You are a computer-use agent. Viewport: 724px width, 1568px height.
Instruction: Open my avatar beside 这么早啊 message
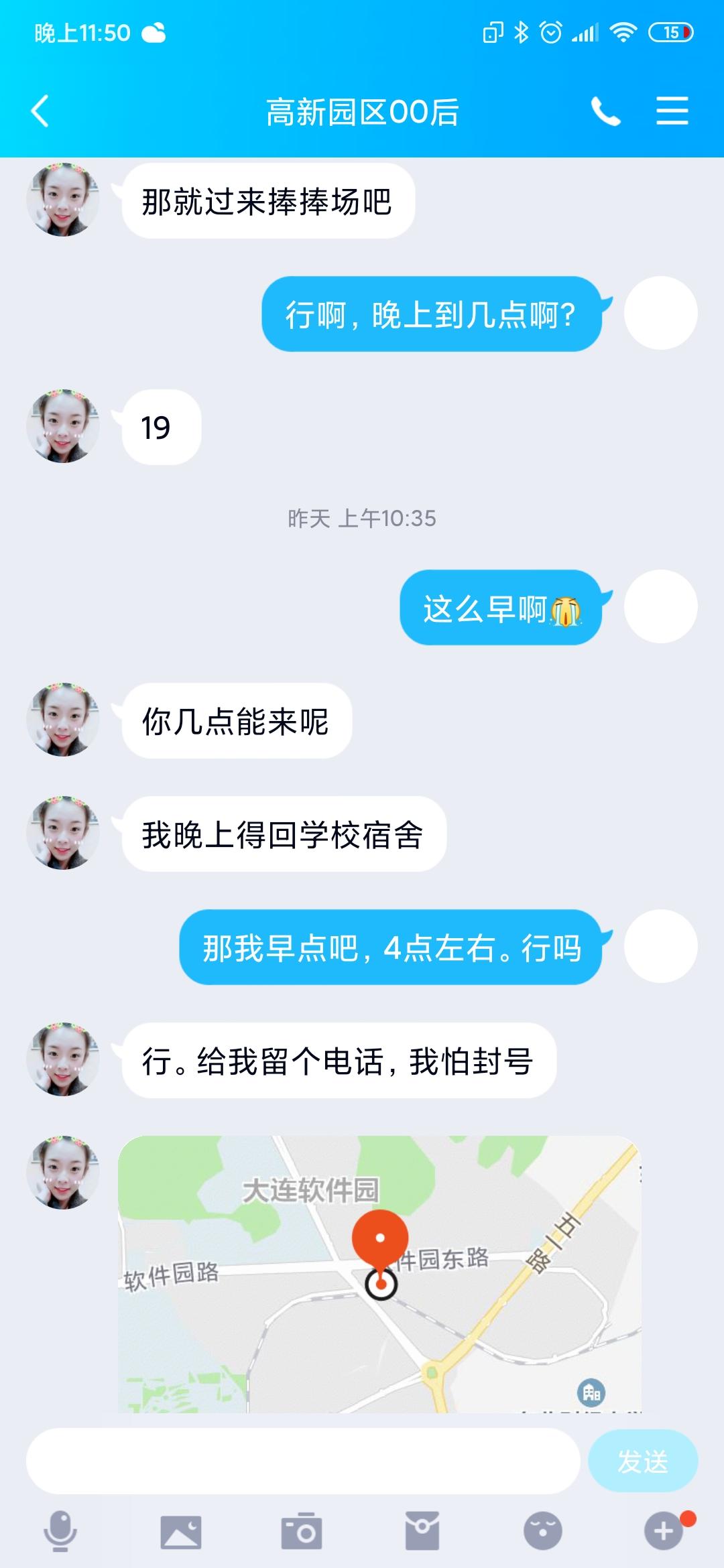pos(660,606)
